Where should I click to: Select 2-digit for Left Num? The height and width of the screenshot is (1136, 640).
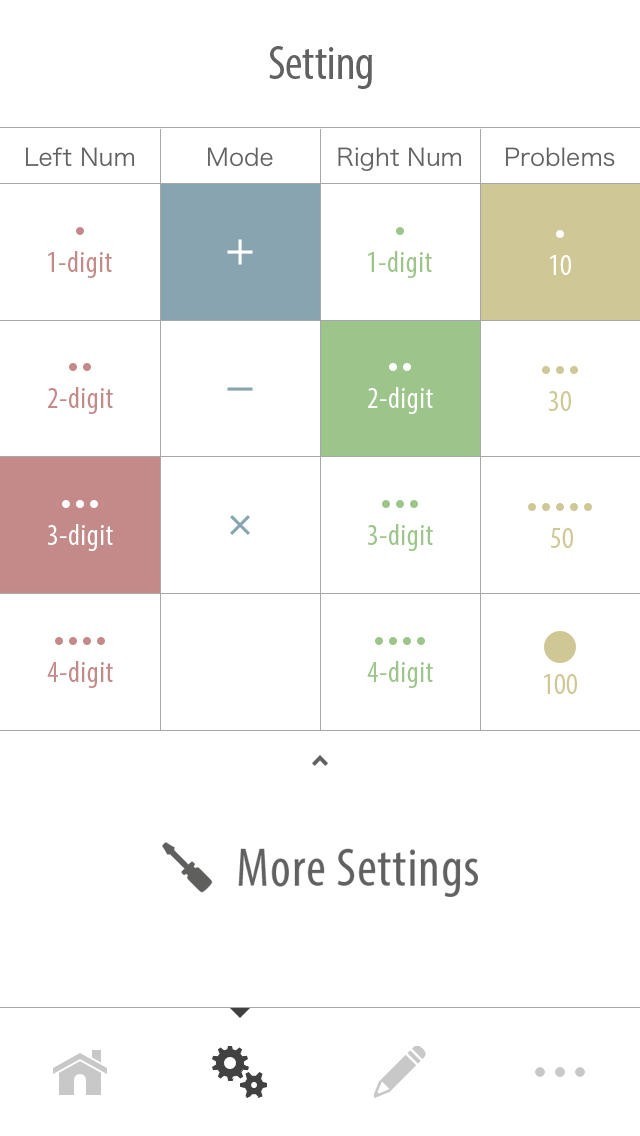click(80, 388)
